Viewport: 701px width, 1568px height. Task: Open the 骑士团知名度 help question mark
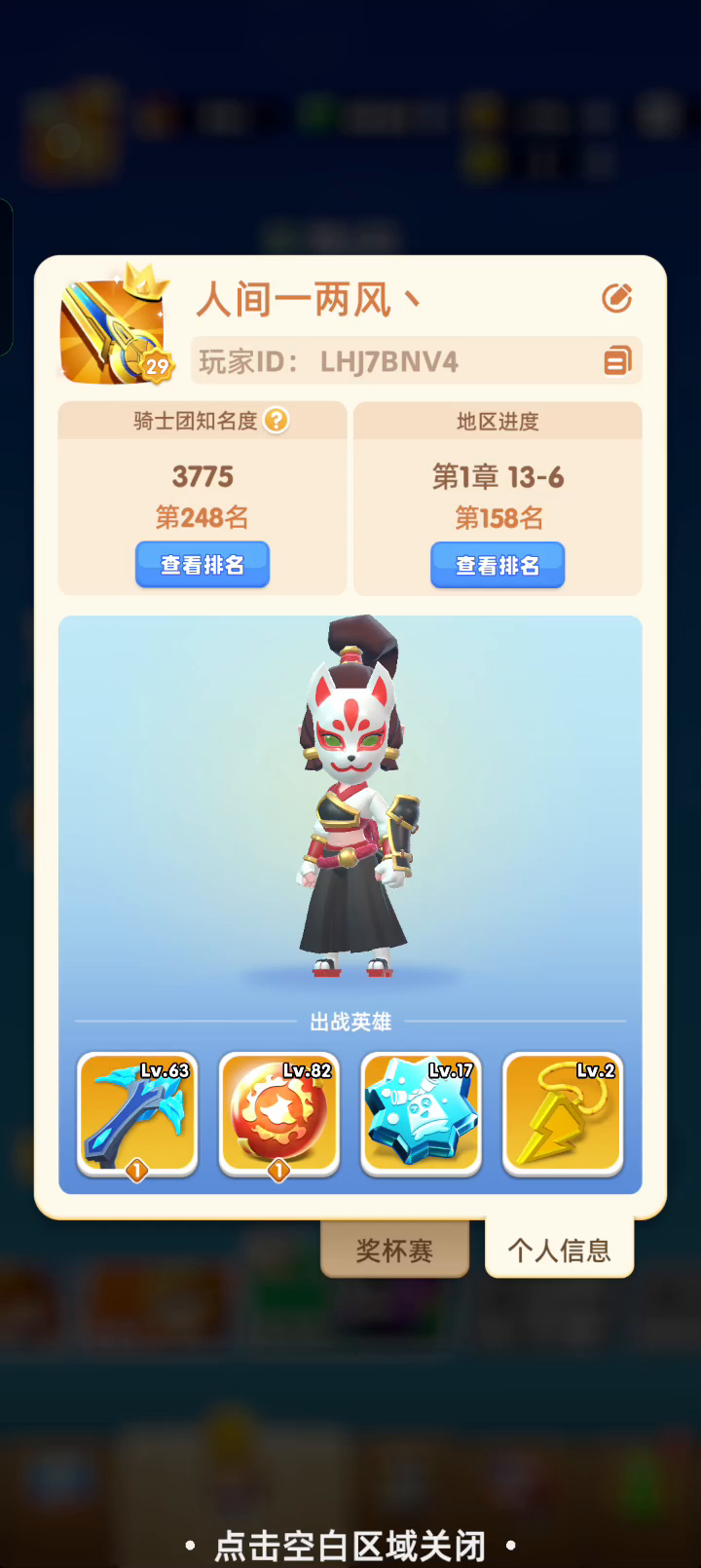[x=277, y=420]
